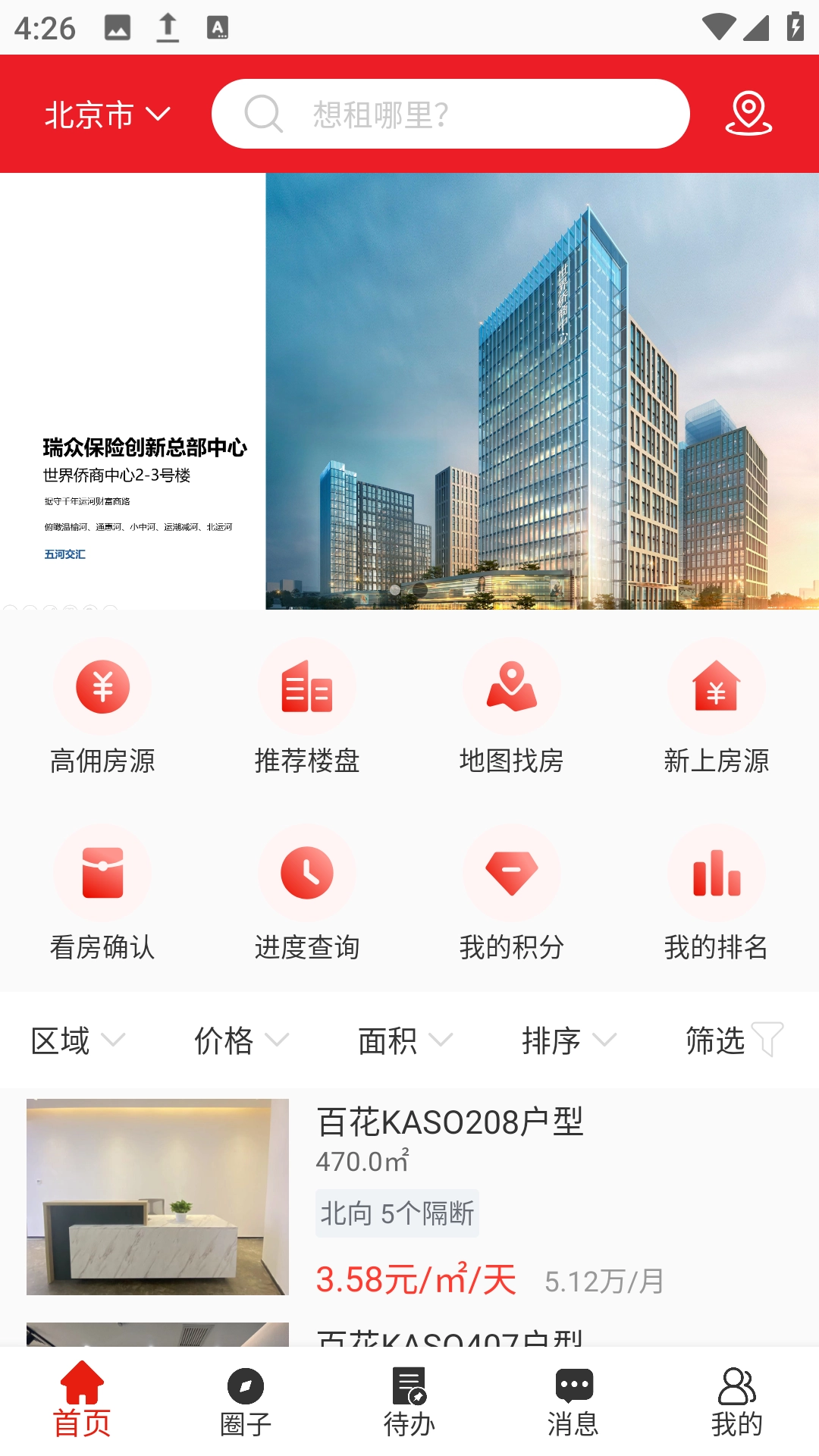Open the 筛选 filter panel
Viewport: 819px width, 1456px height.
733,1040
